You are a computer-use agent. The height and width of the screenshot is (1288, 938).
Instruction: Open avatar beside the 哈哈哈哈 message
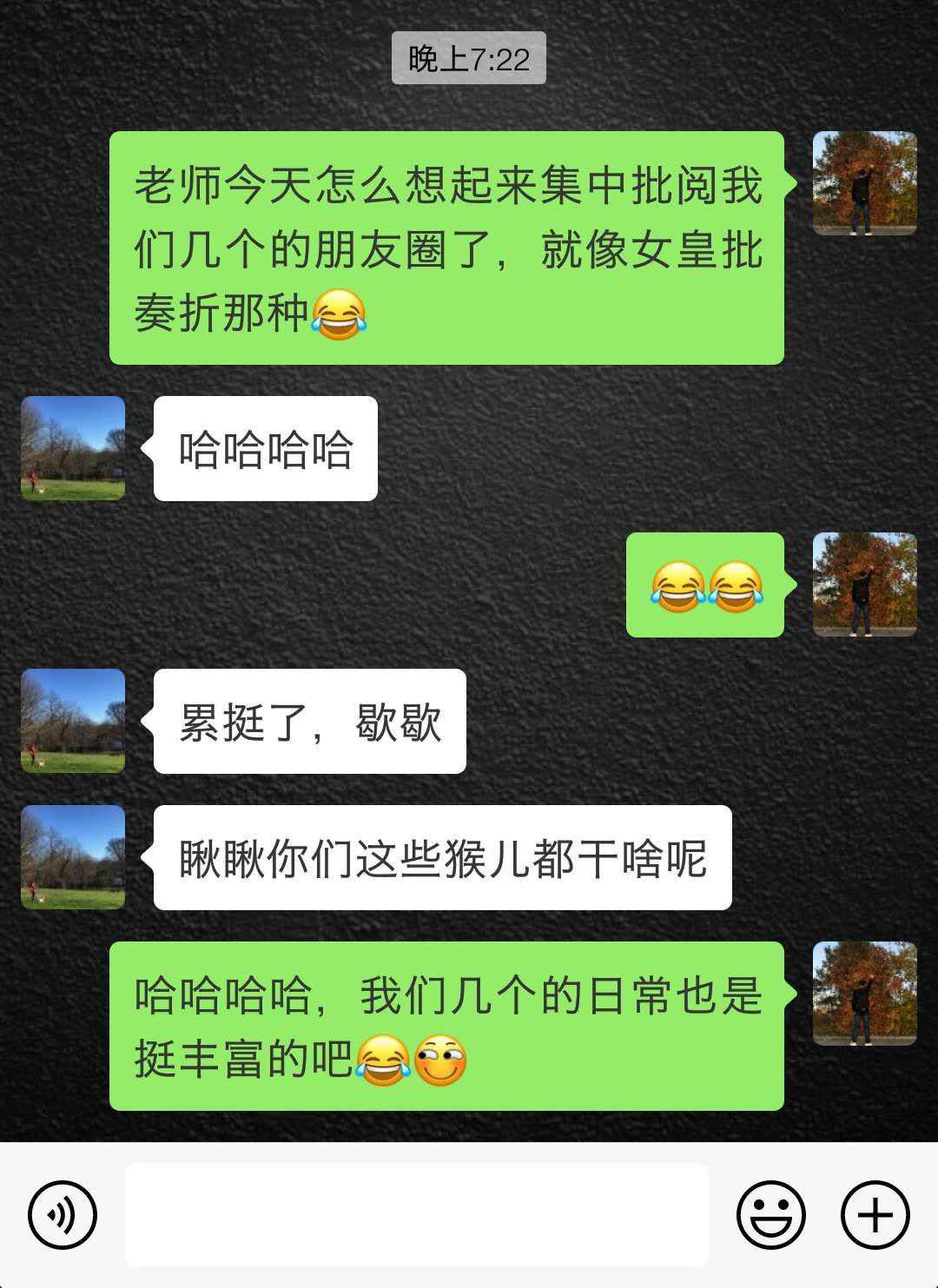tap(73, 448)
